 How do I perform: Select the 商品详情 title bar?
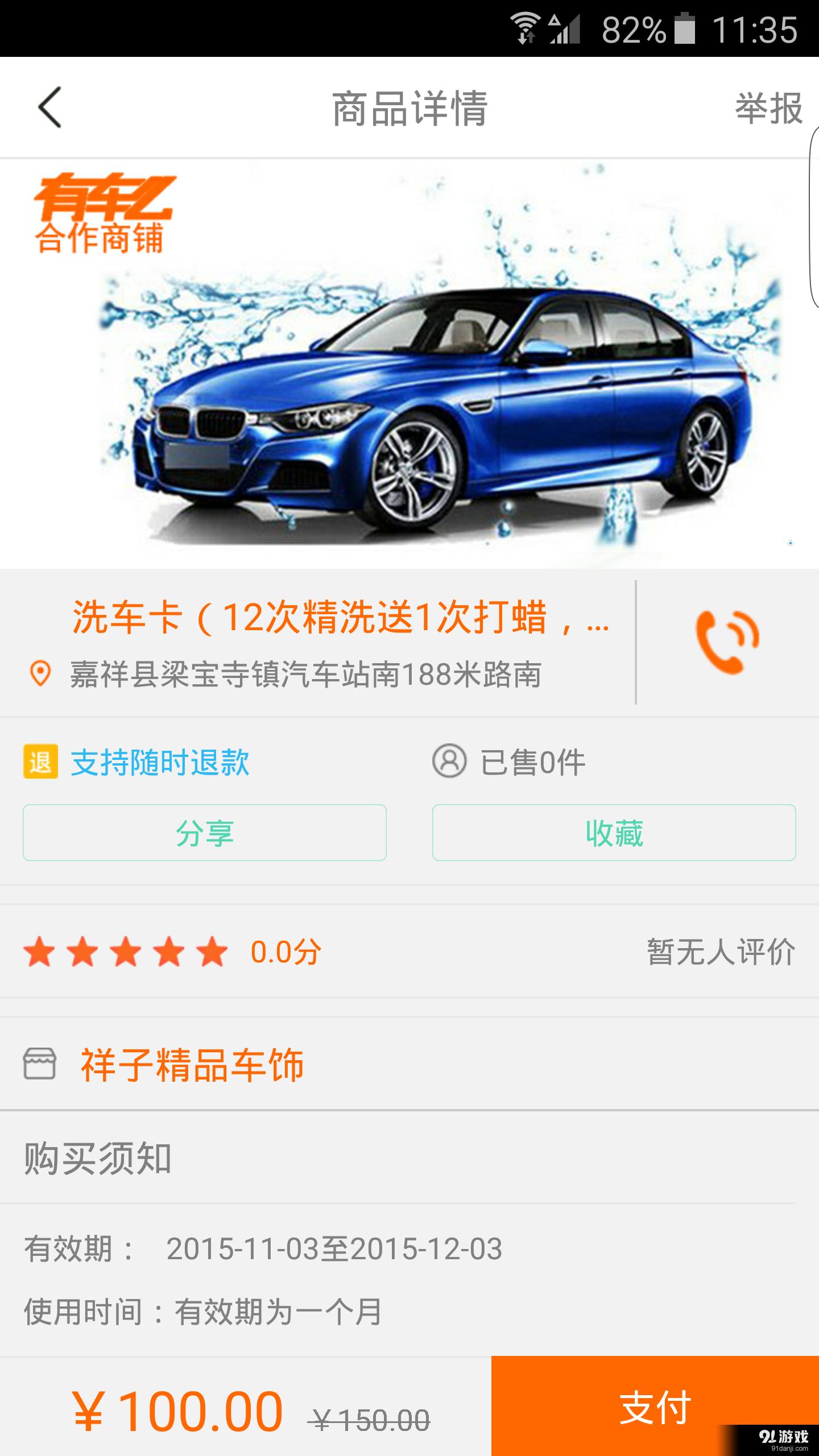coord(409,108)
